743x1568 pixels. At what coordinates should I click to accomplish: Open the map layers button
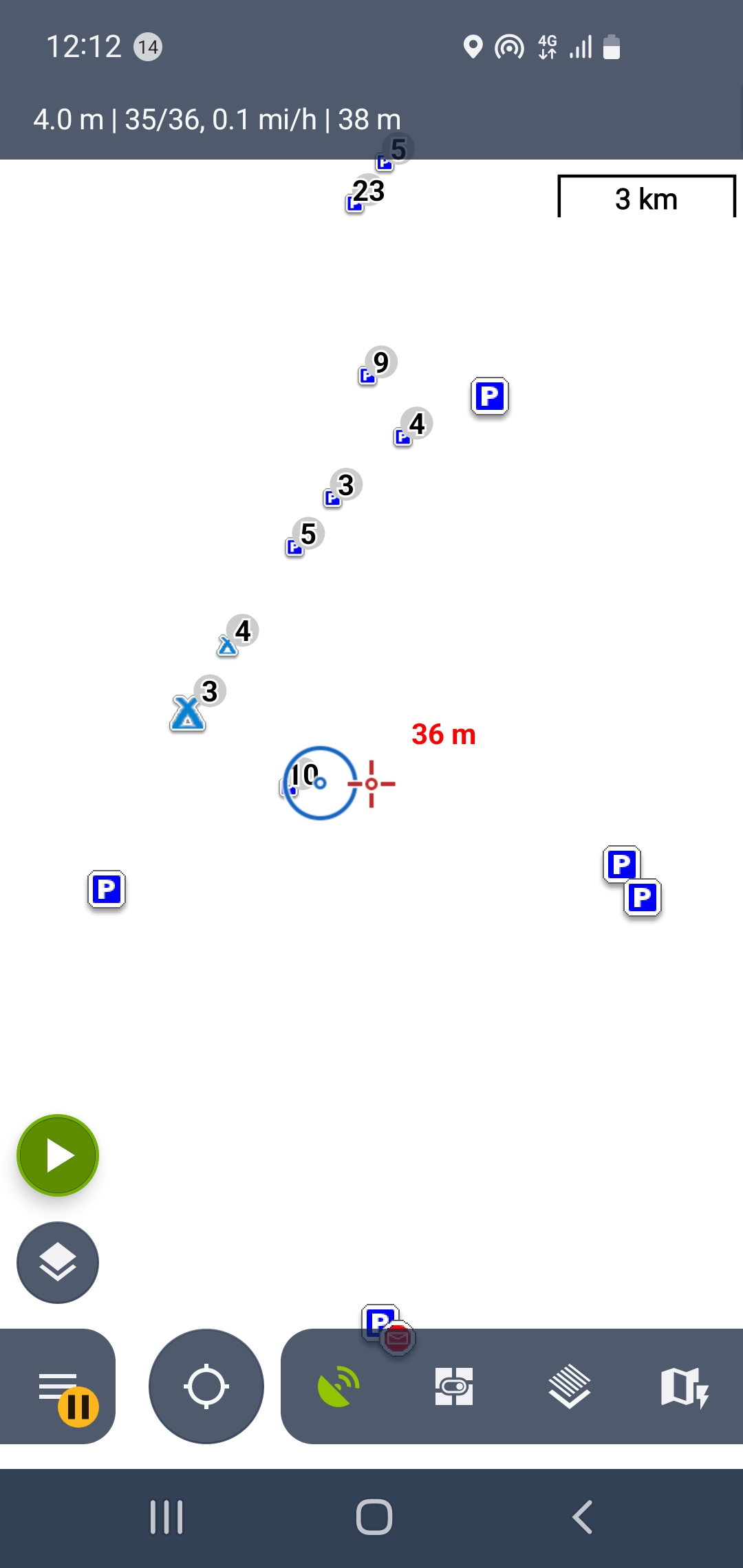[58, 1263]
